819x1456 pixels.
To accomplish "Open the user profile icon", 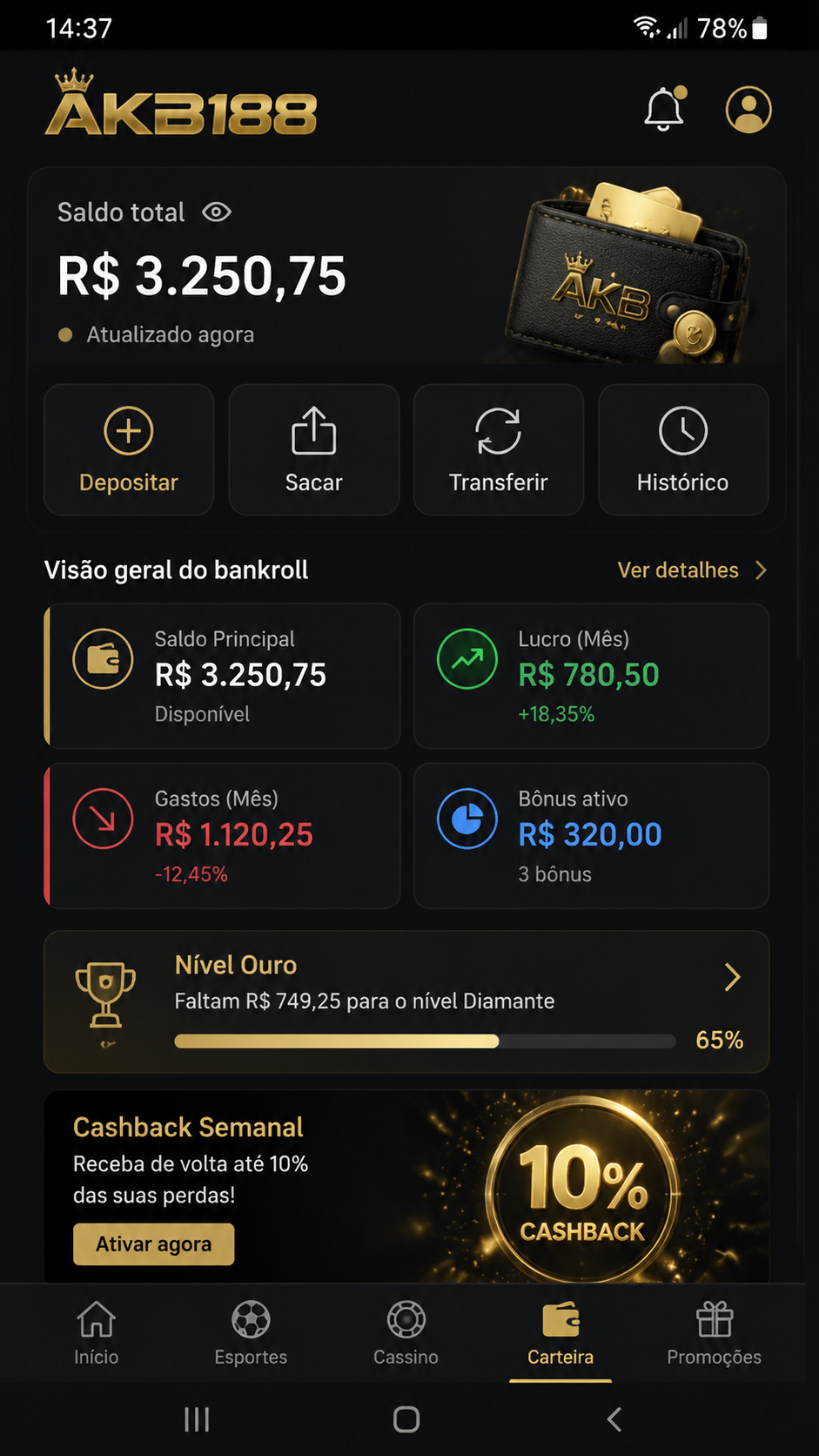I will (x=749, y=110).
